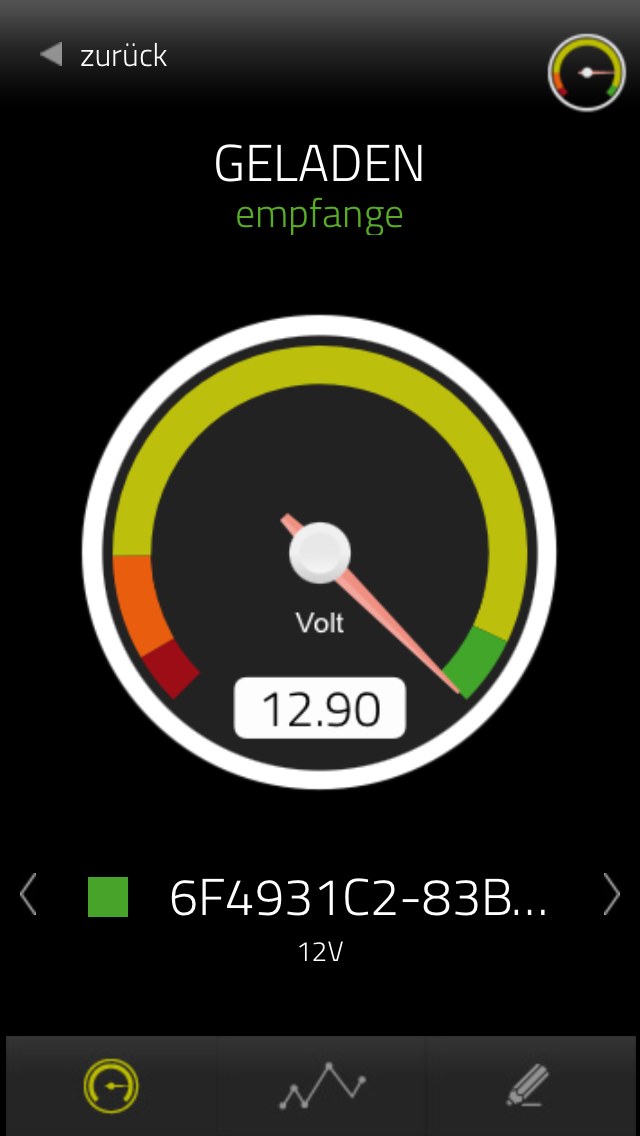Open the edit pencil tab
The image size is (640, 1136).
click(528, 1087)
